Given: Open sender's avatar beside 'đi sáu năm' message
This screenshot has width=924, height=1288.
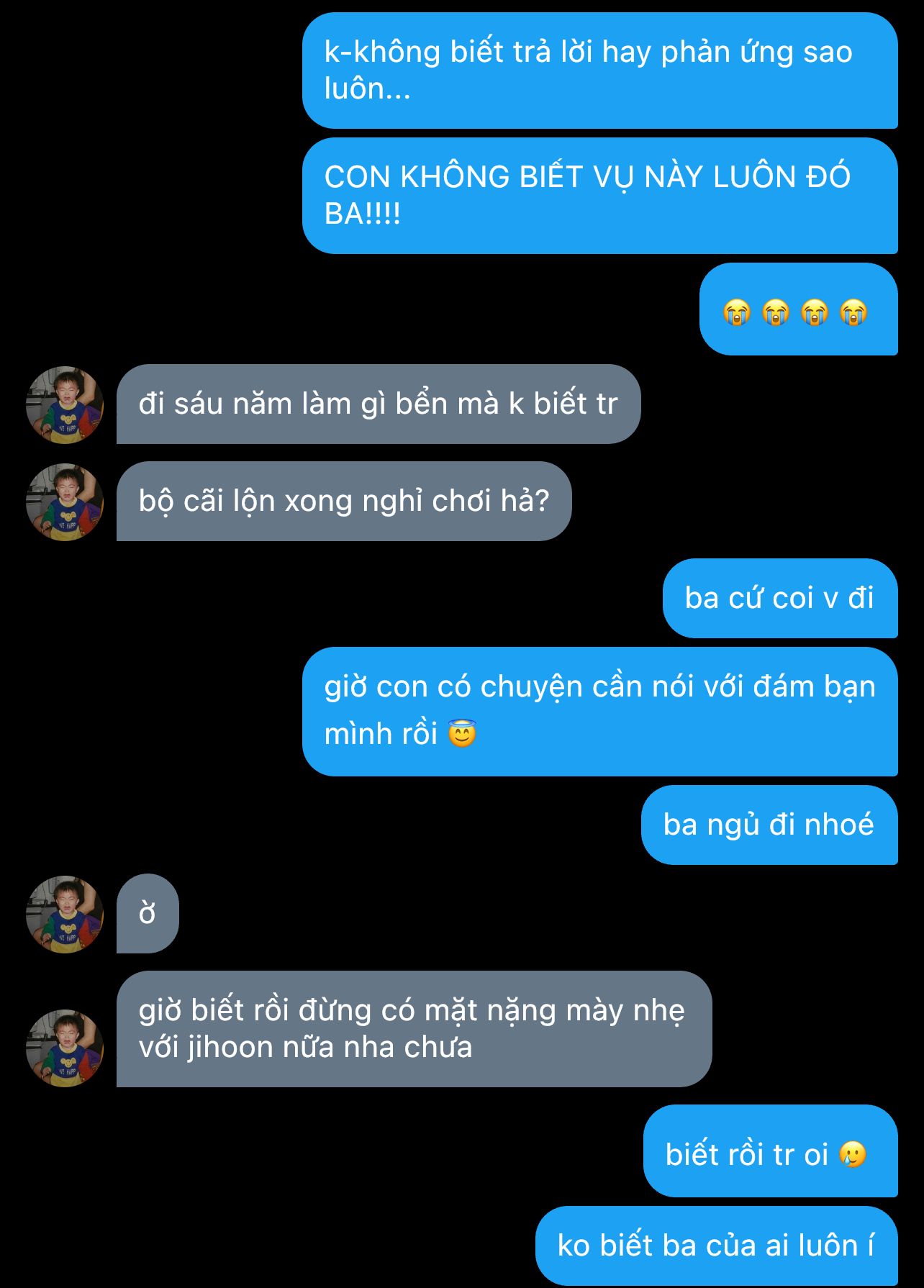Looking at the screenshot, I should (65, 404).
